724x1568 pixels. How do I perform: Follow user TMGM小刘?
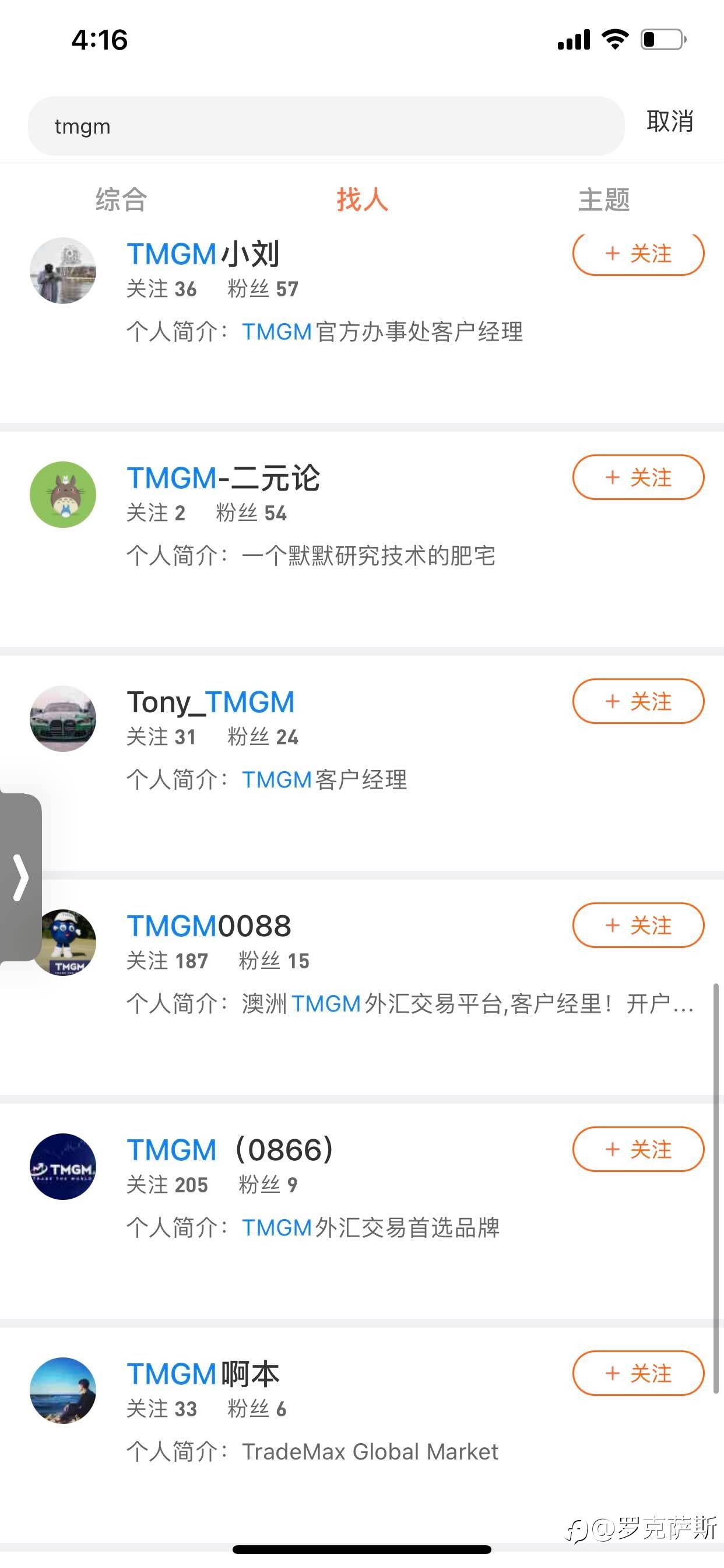638,254
